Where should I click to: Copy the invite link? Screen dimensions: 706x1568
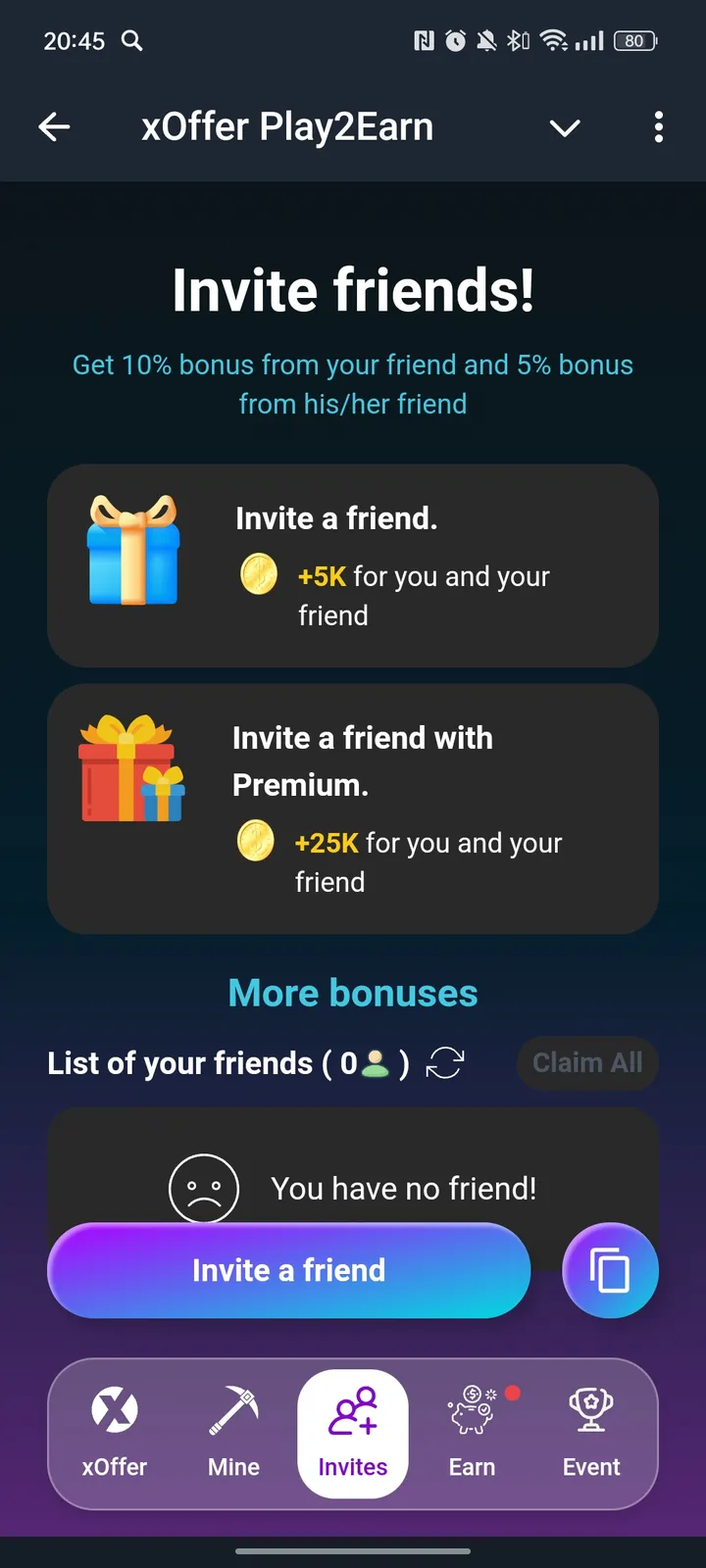click(x=610, y=1270)
